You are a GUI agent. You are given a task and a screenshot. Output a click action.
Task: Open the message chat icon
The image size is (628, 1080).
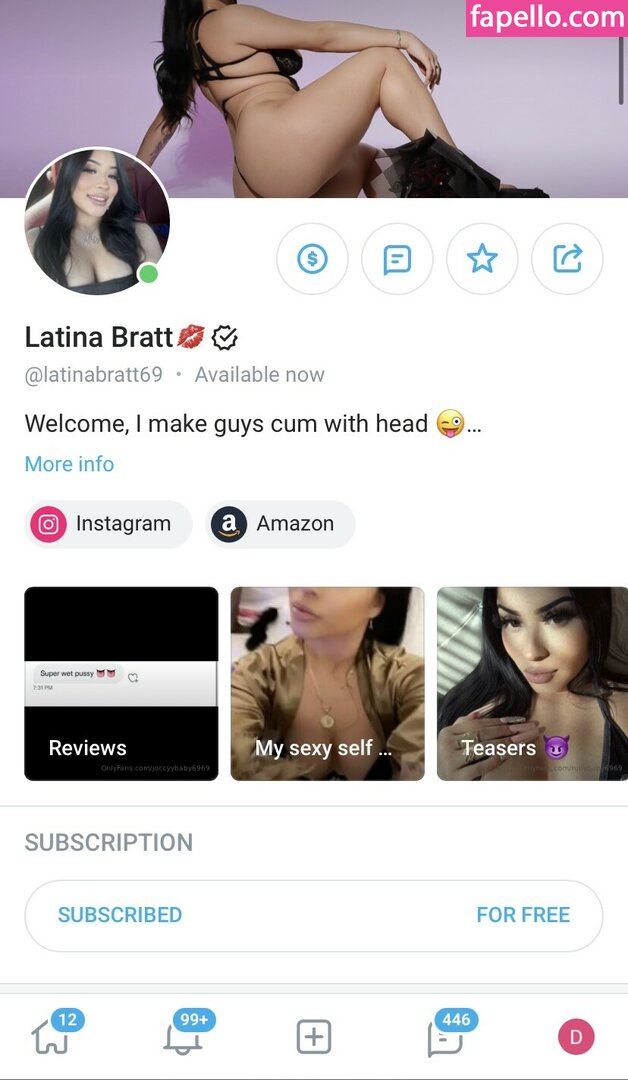(397, 259)
